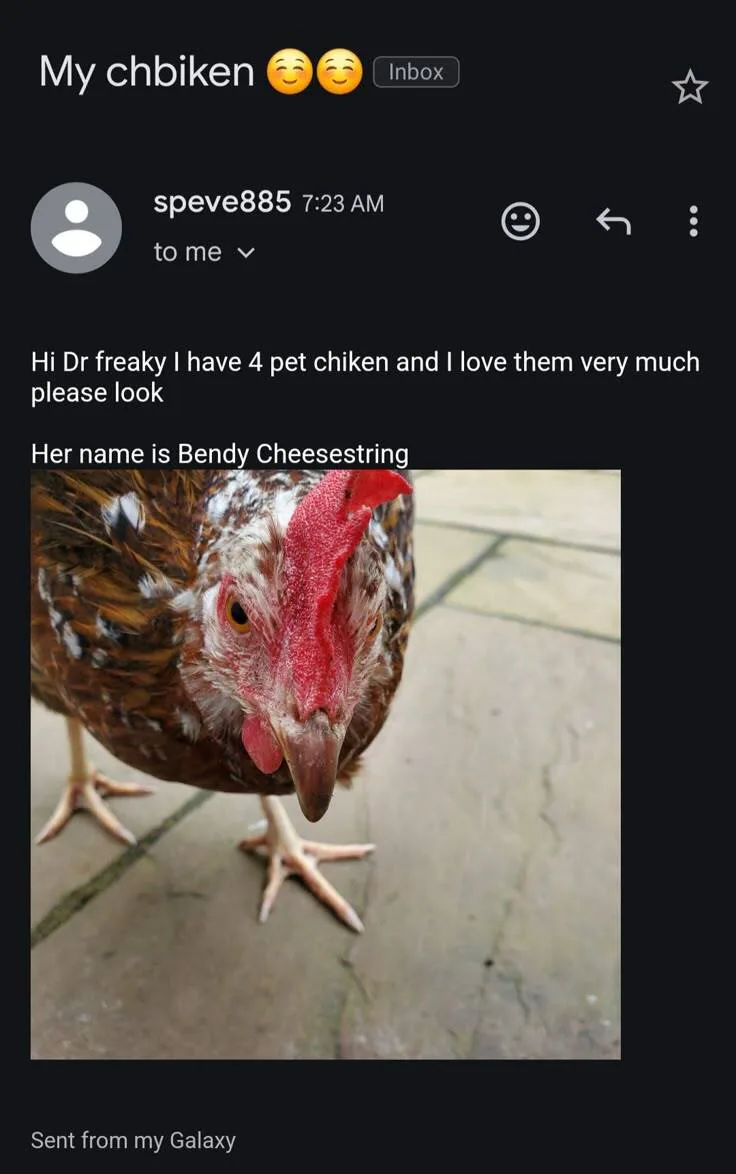Expand the 'to me' recipient details
Image resolution: width=736 pixels, height=1174 pixels.
click(245, 253)
